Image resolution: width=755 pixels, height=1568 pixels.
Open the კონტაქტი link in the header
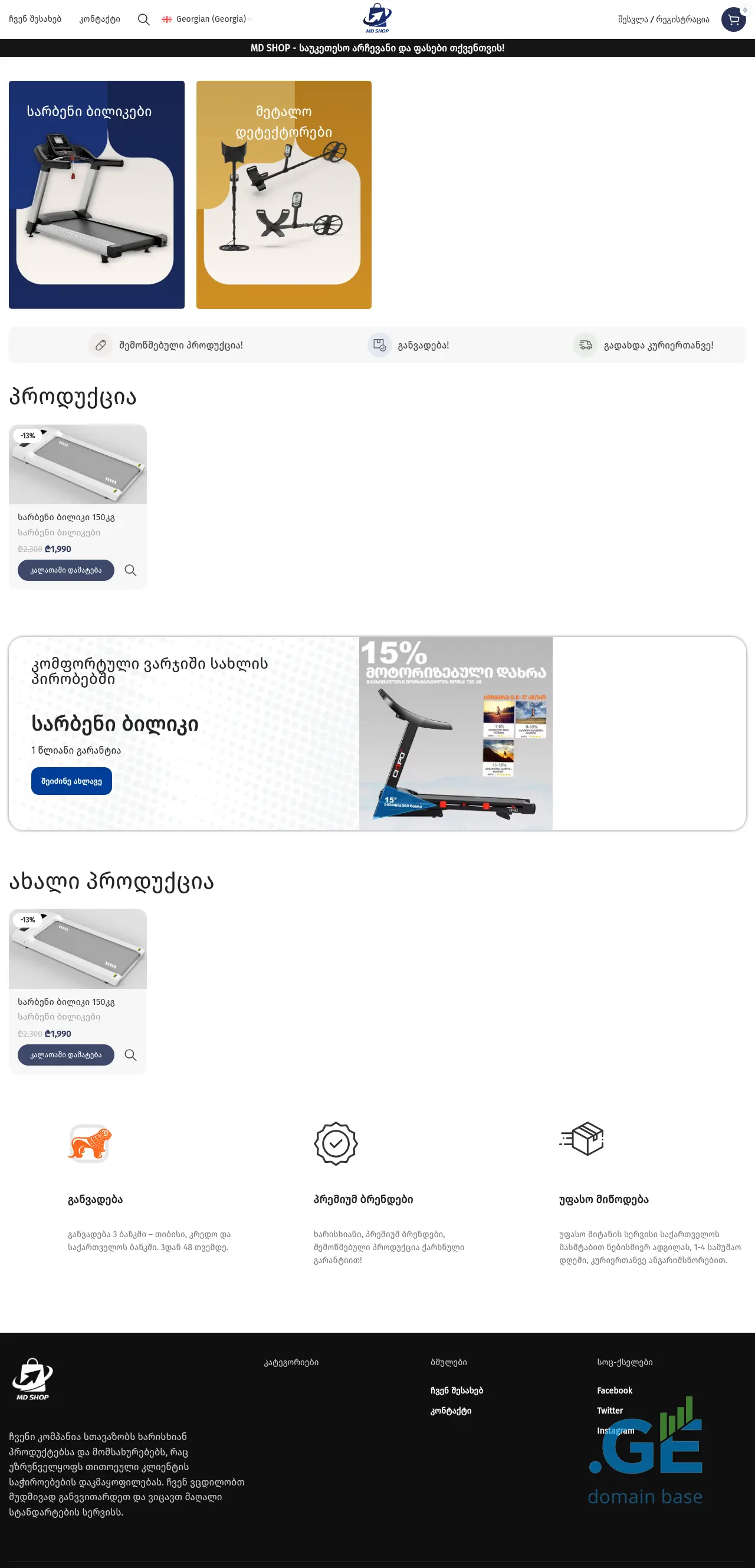point(100,19)
